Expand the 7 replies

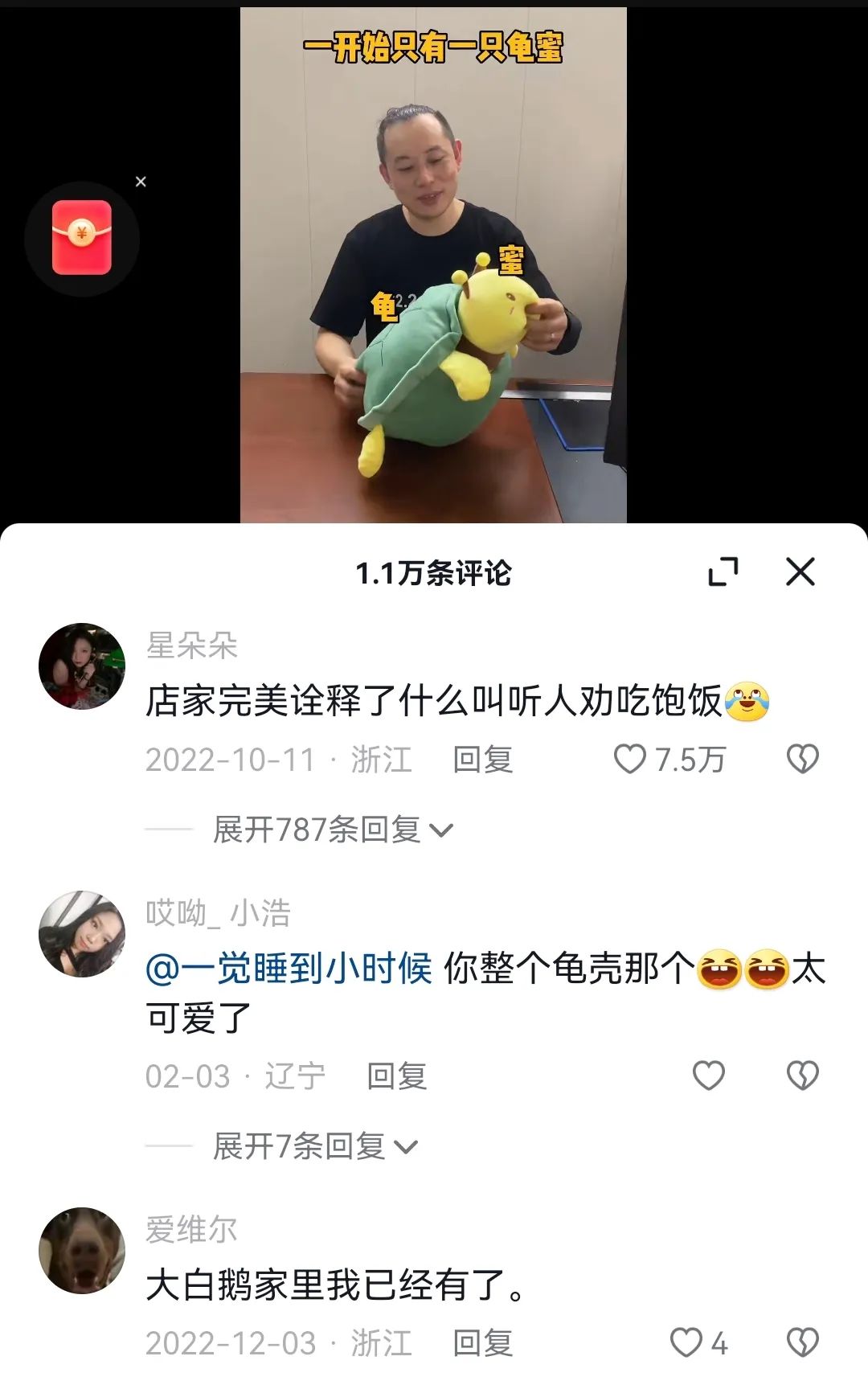point(315,1146)
